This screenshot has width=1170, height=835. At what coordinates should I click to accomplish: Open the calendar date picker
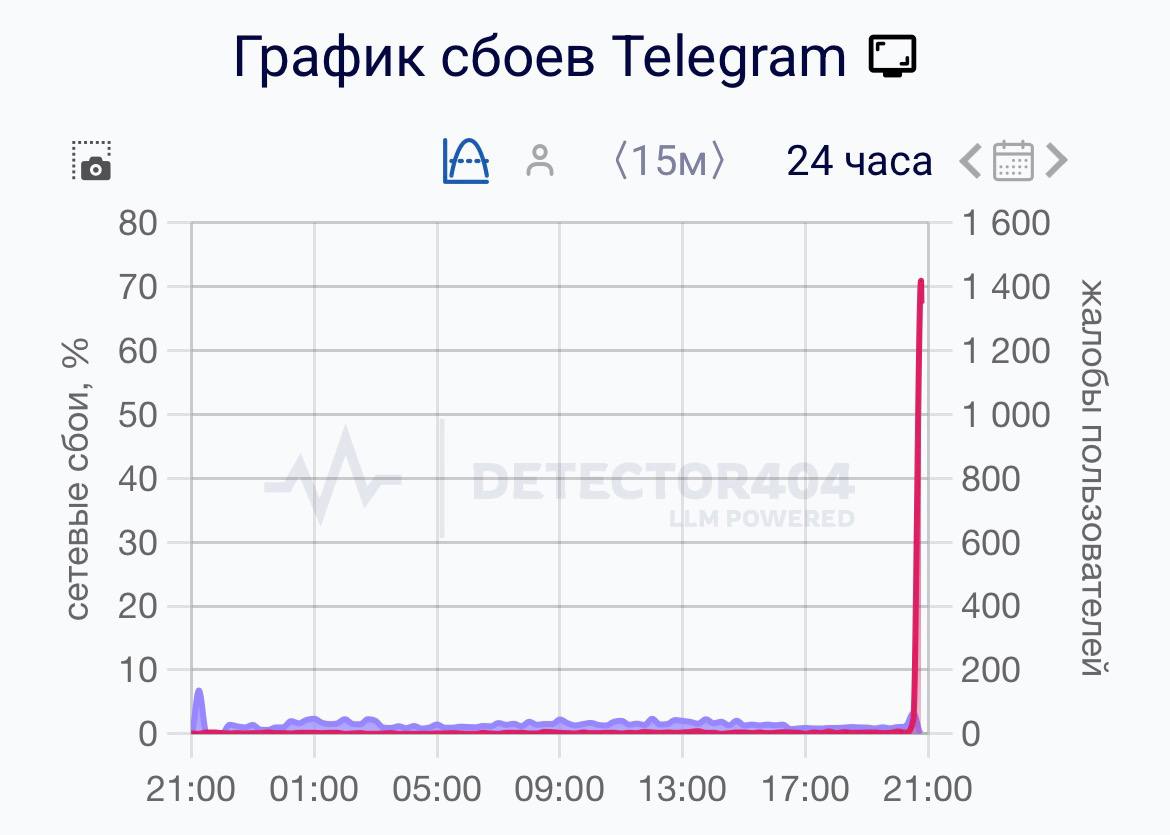point(1012,161)
